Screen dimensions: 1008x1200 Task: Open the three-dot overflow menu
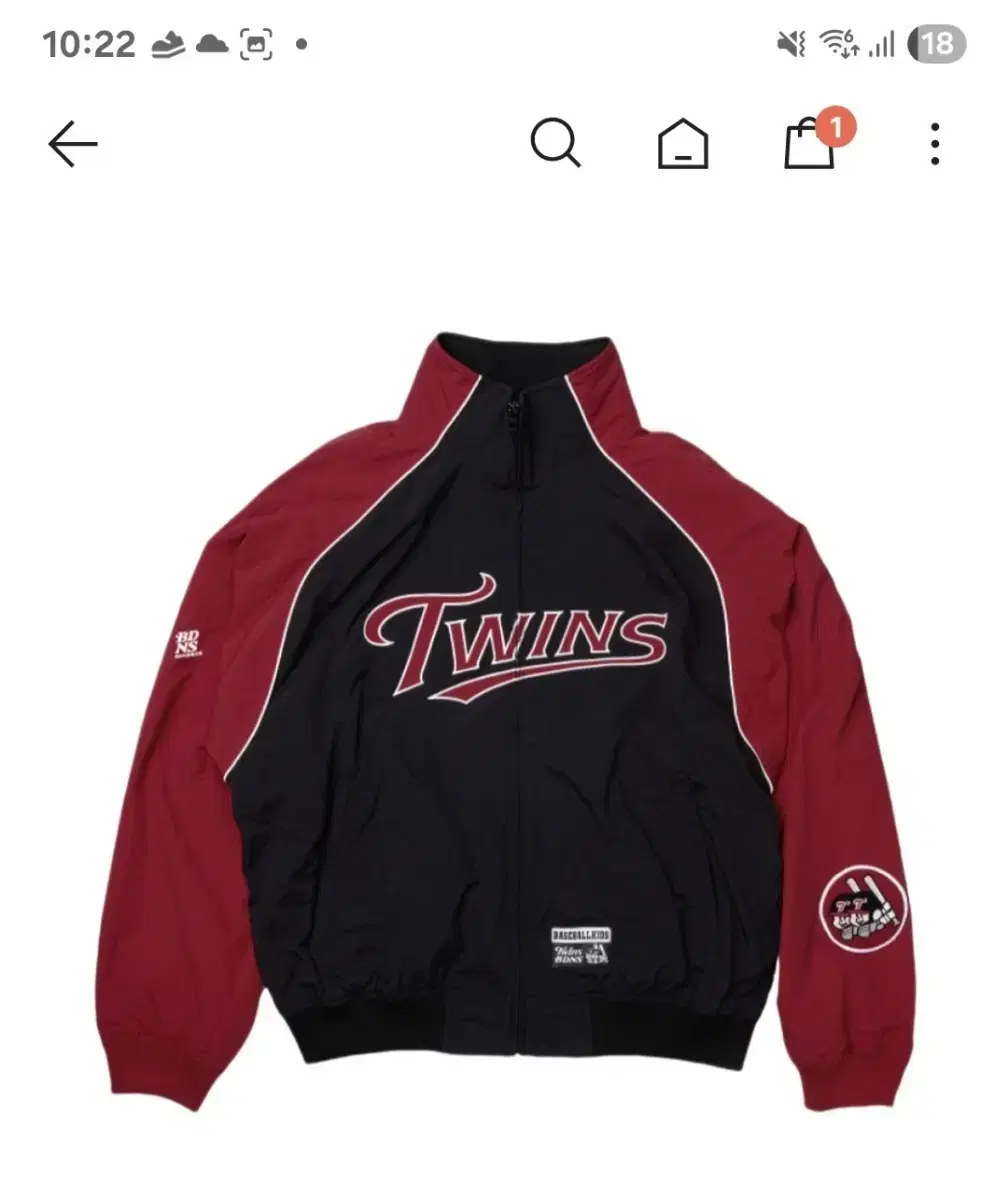(934, 143)
